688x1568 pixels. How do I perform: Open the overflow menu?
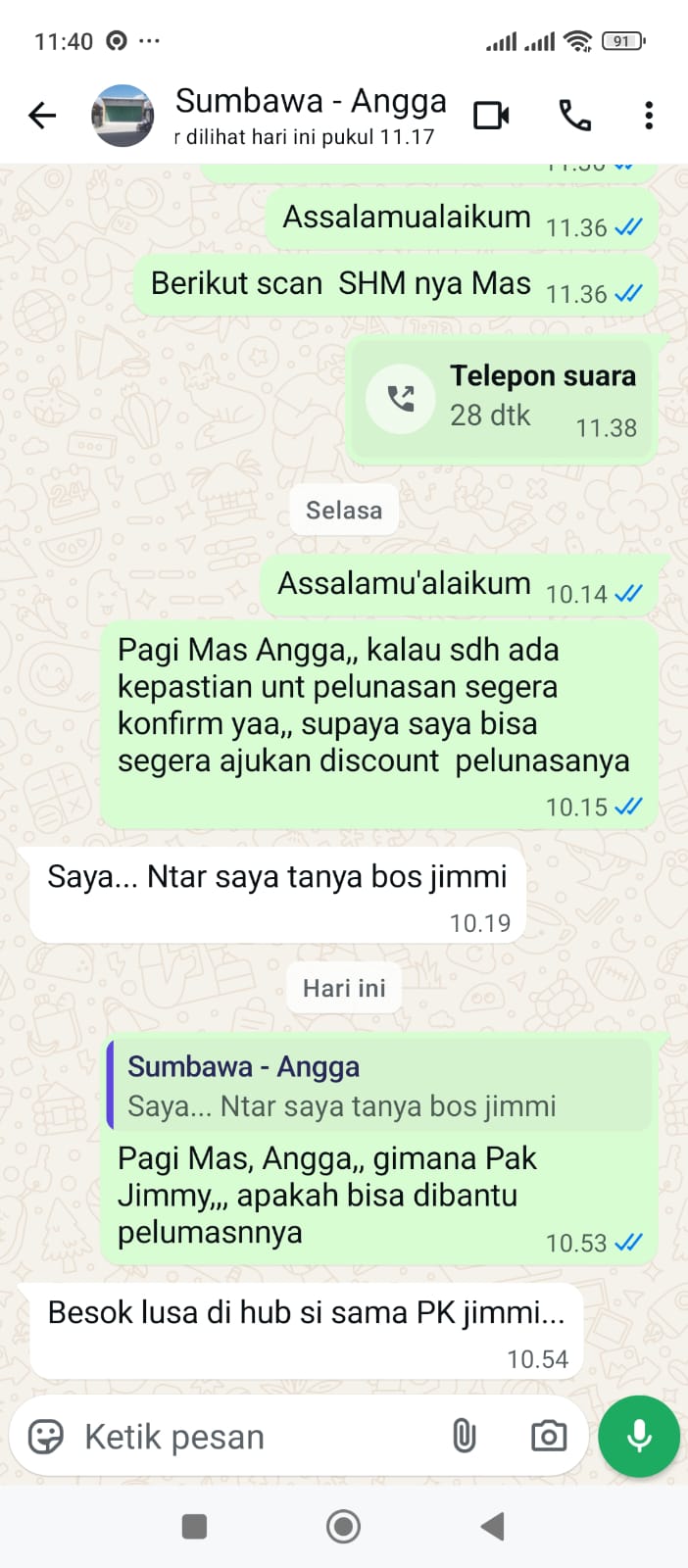tap(648, 116)
